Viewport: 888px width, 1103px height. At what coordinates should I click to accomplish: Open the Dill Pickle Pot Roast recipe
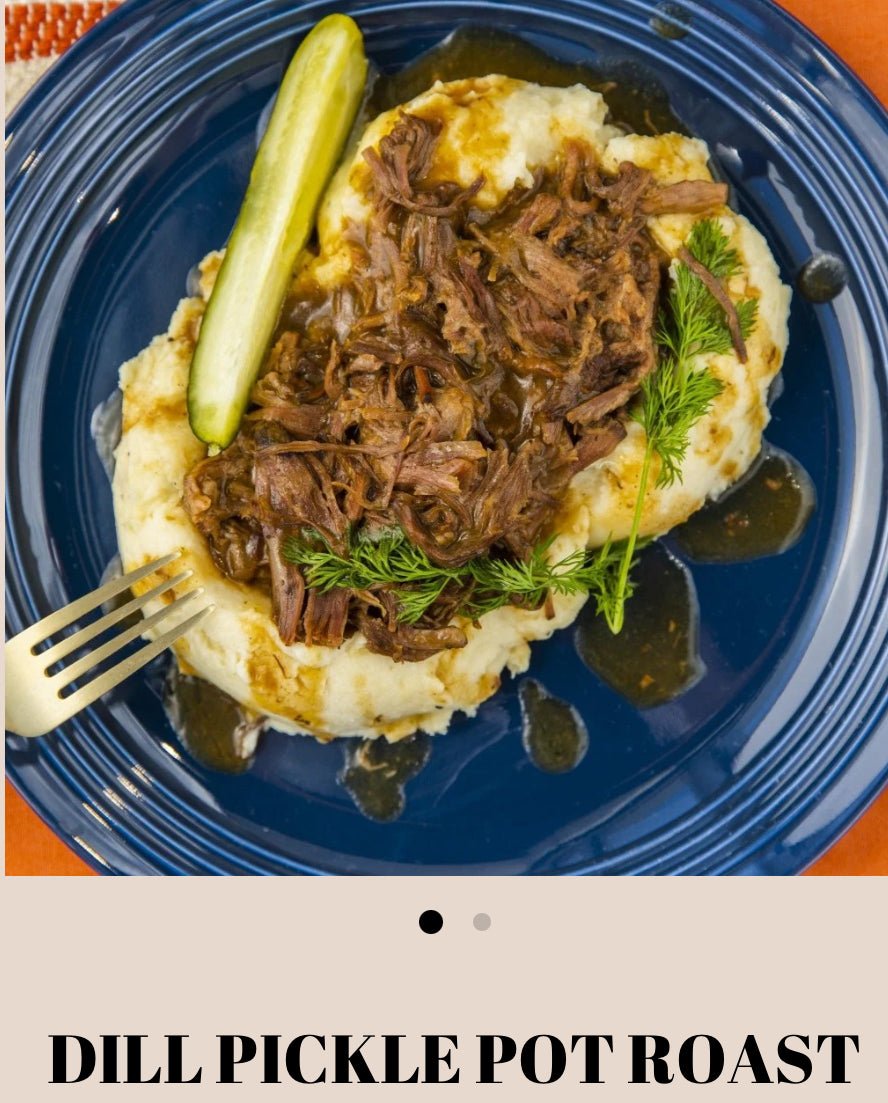[x=444, y=1057]
